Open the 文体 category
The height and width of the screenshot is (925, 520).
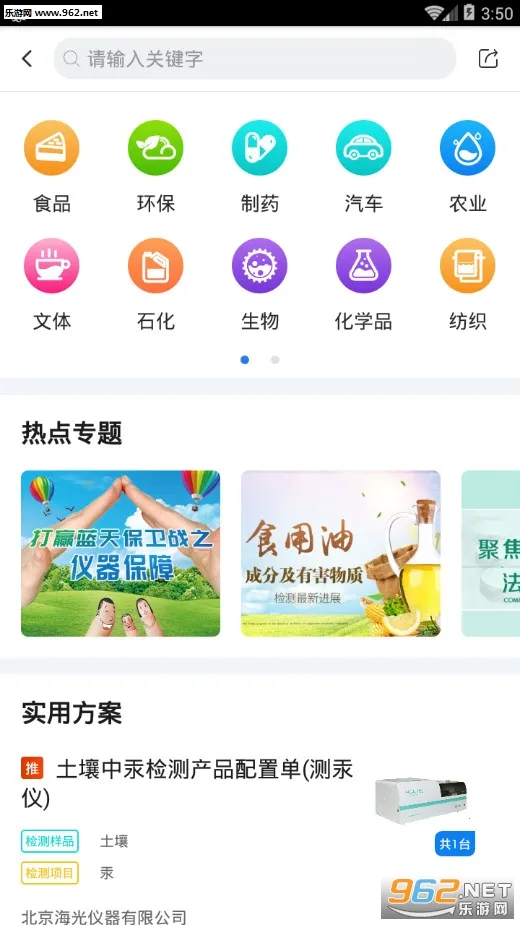tap(52, 285)
